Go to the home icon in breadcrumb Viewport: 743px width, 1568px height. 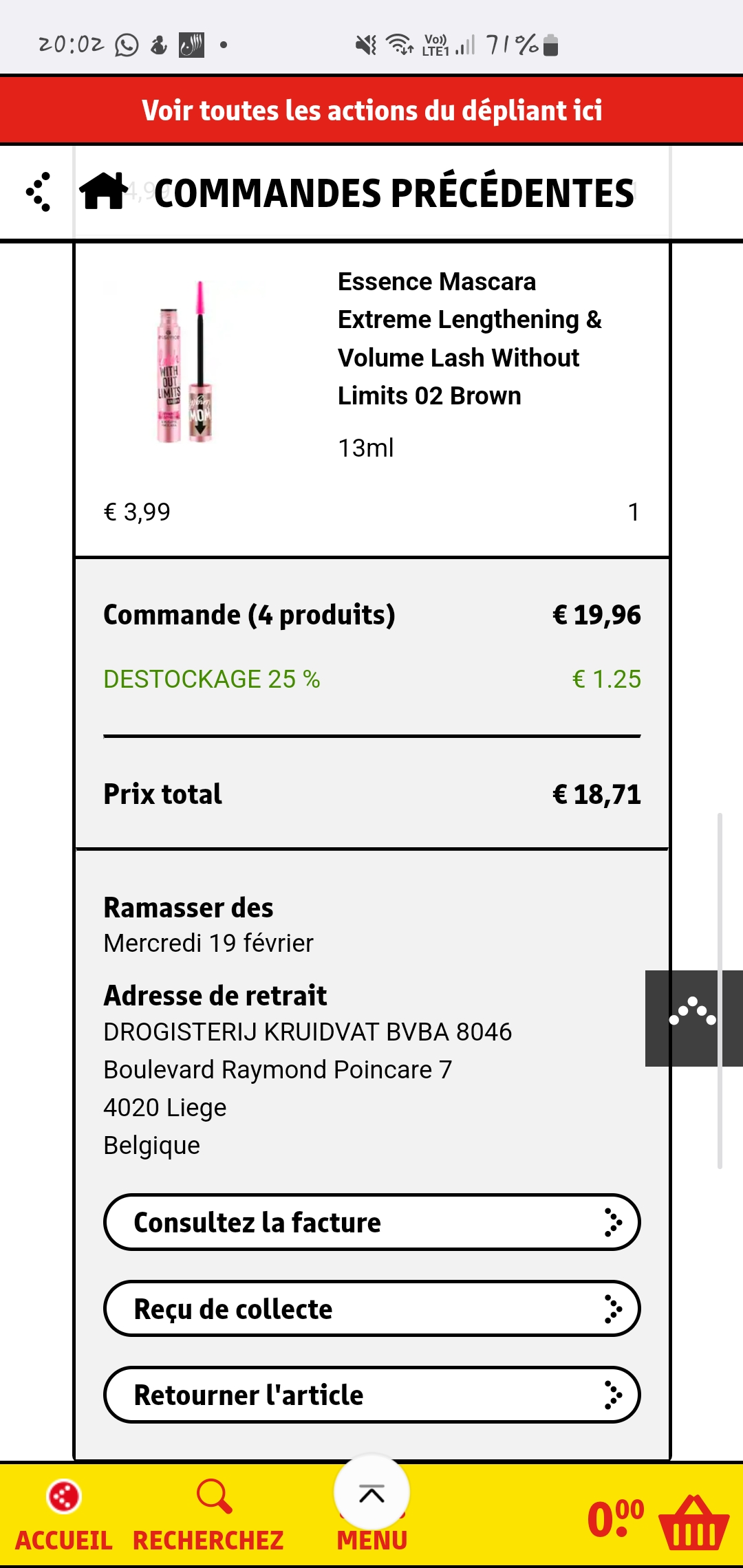[103, 190]
